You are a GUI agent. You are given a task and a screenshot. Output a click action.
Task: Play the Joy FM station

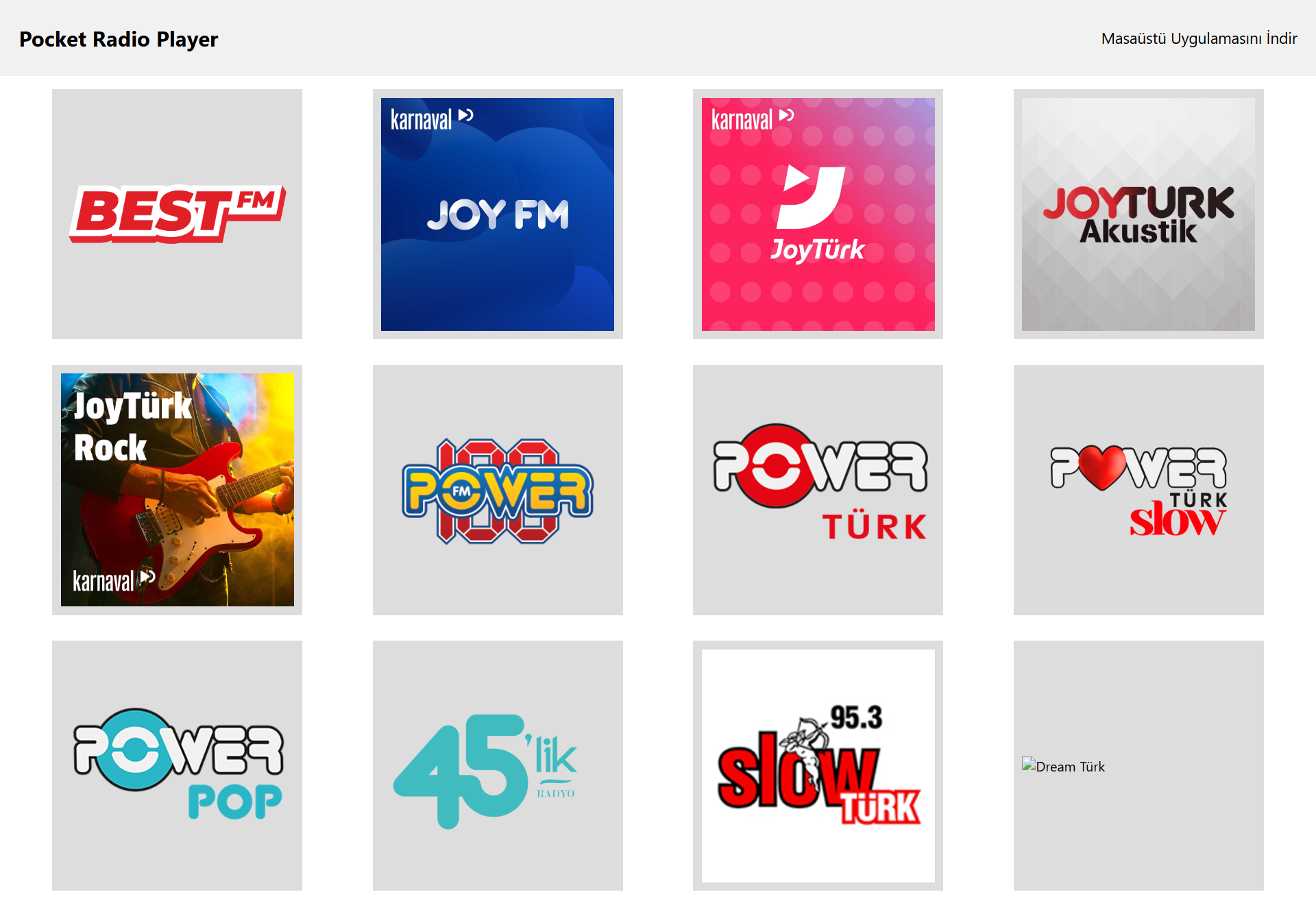tap(498, 214)
